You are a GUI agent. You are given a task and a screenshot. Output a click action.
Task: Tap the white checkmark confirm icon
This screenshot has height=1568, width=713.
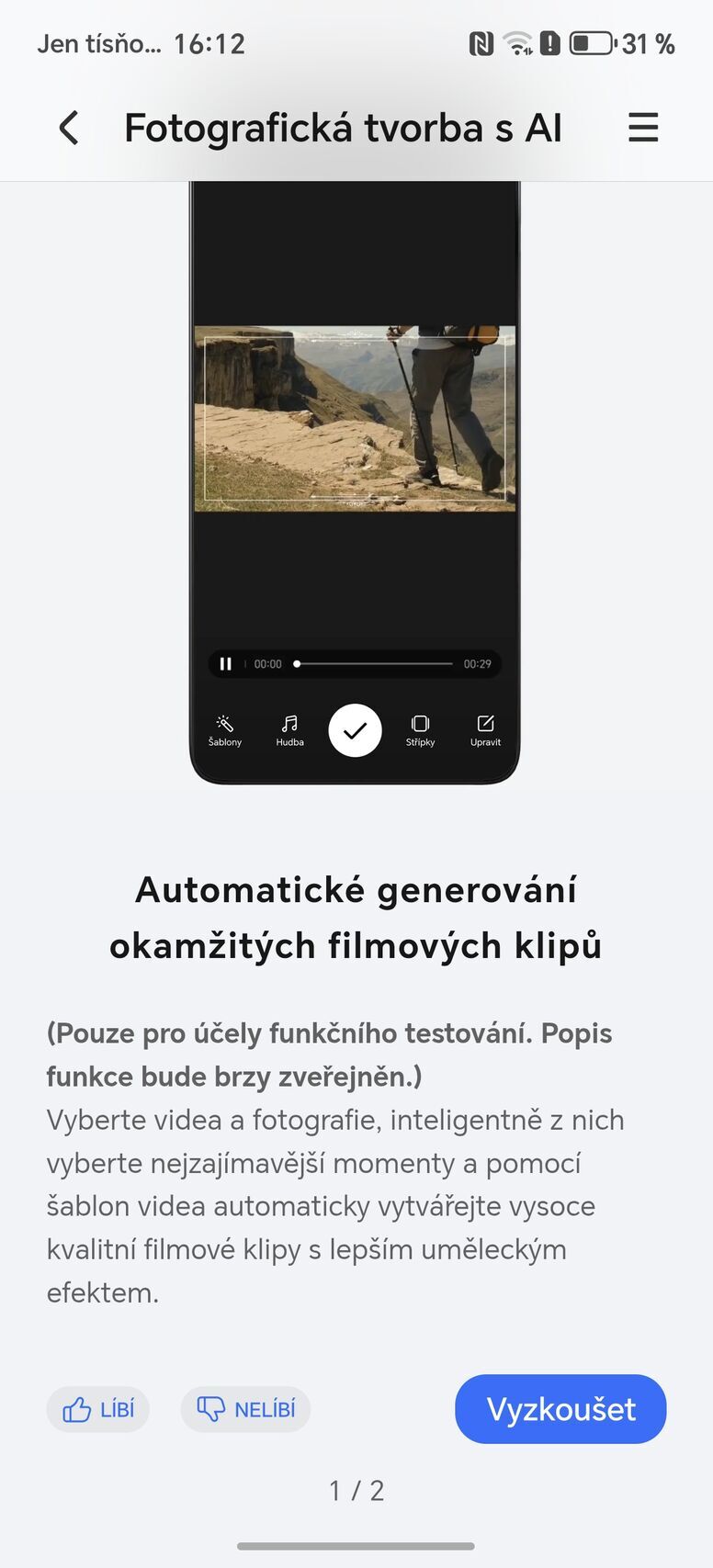[x=356, y=730]
